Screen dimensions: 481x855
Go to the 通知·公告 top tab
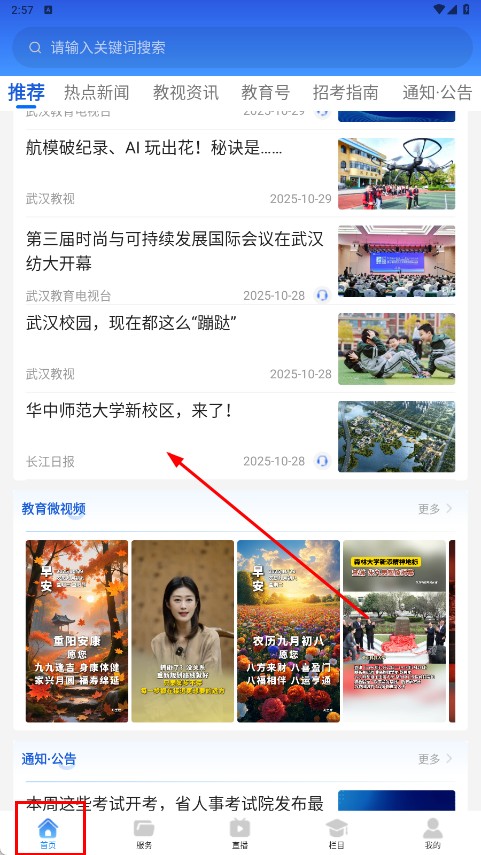click(x=437, y=93)
